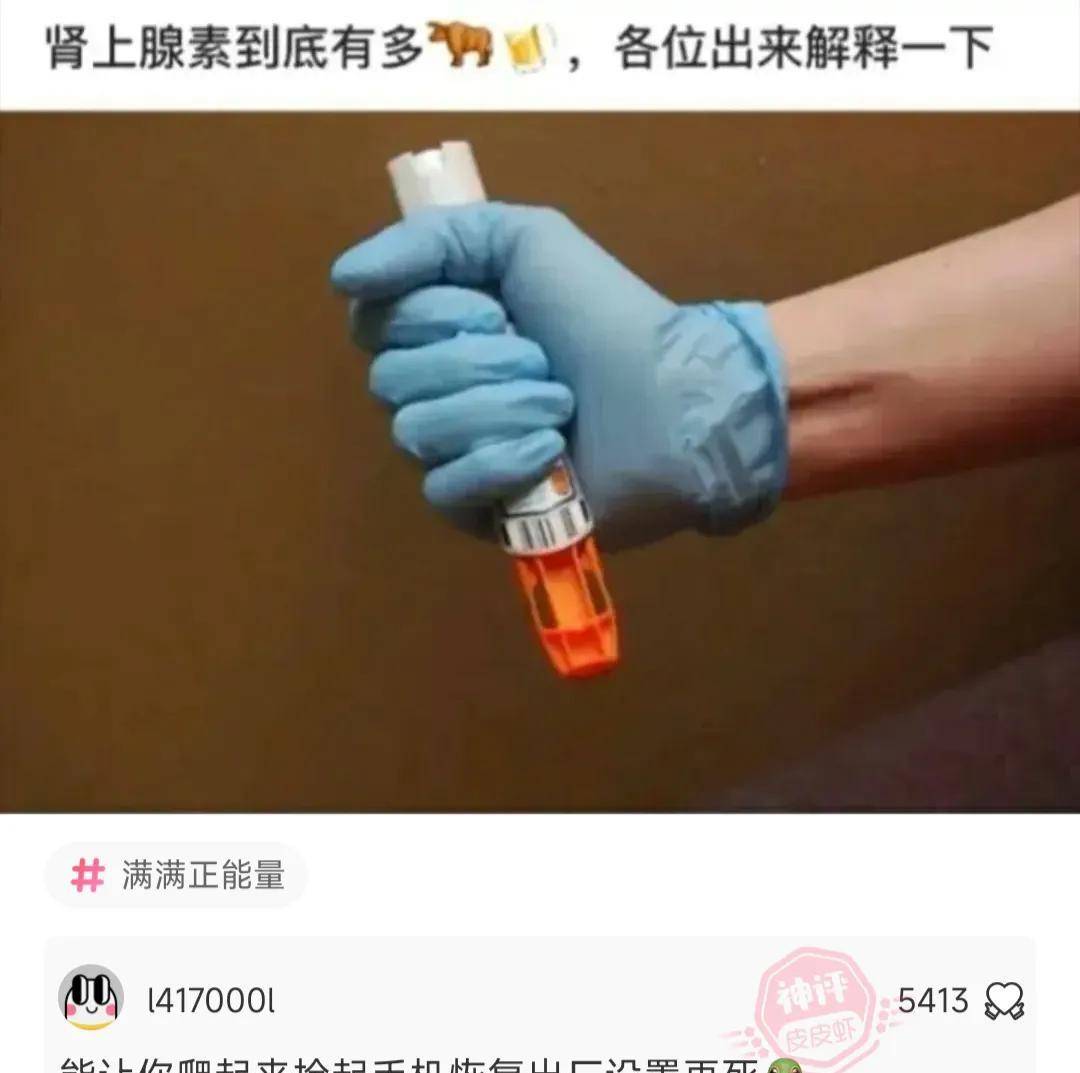This screenshot has width=1080, height=1073.
Task: Open the epinephrine injector post image
Action: pos(540,460)
